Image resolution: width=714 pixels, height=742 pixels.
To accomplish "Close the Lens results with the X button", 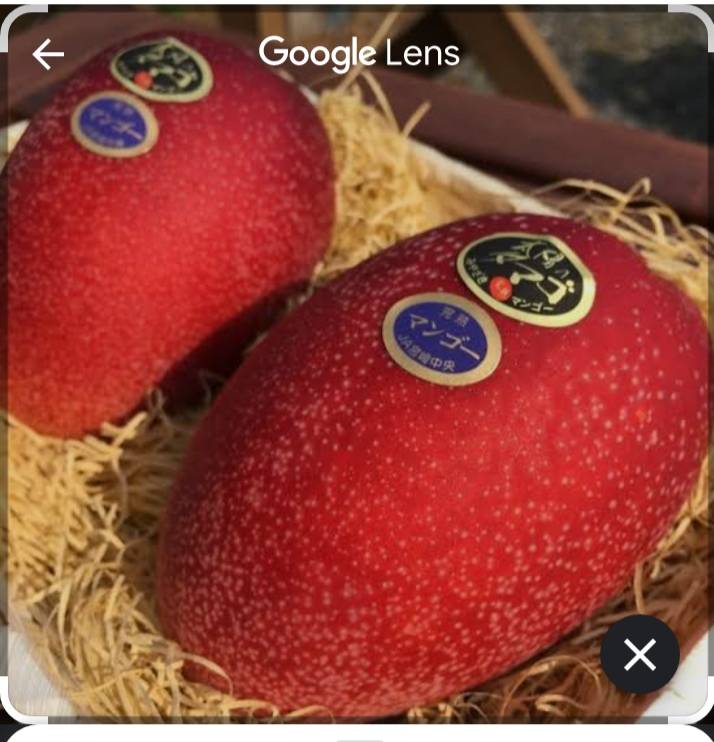I will pyautogui.click(x=639, y=655).
